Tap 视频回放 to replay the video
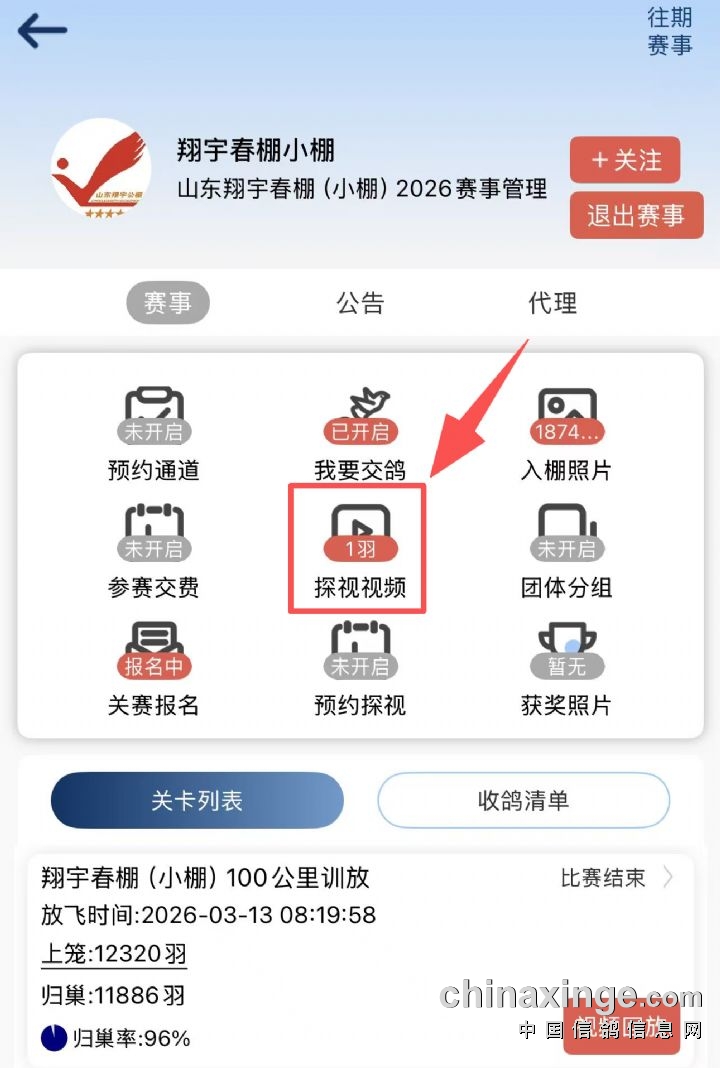The height and width of the screenshot is (1068, 720). 621,1028
